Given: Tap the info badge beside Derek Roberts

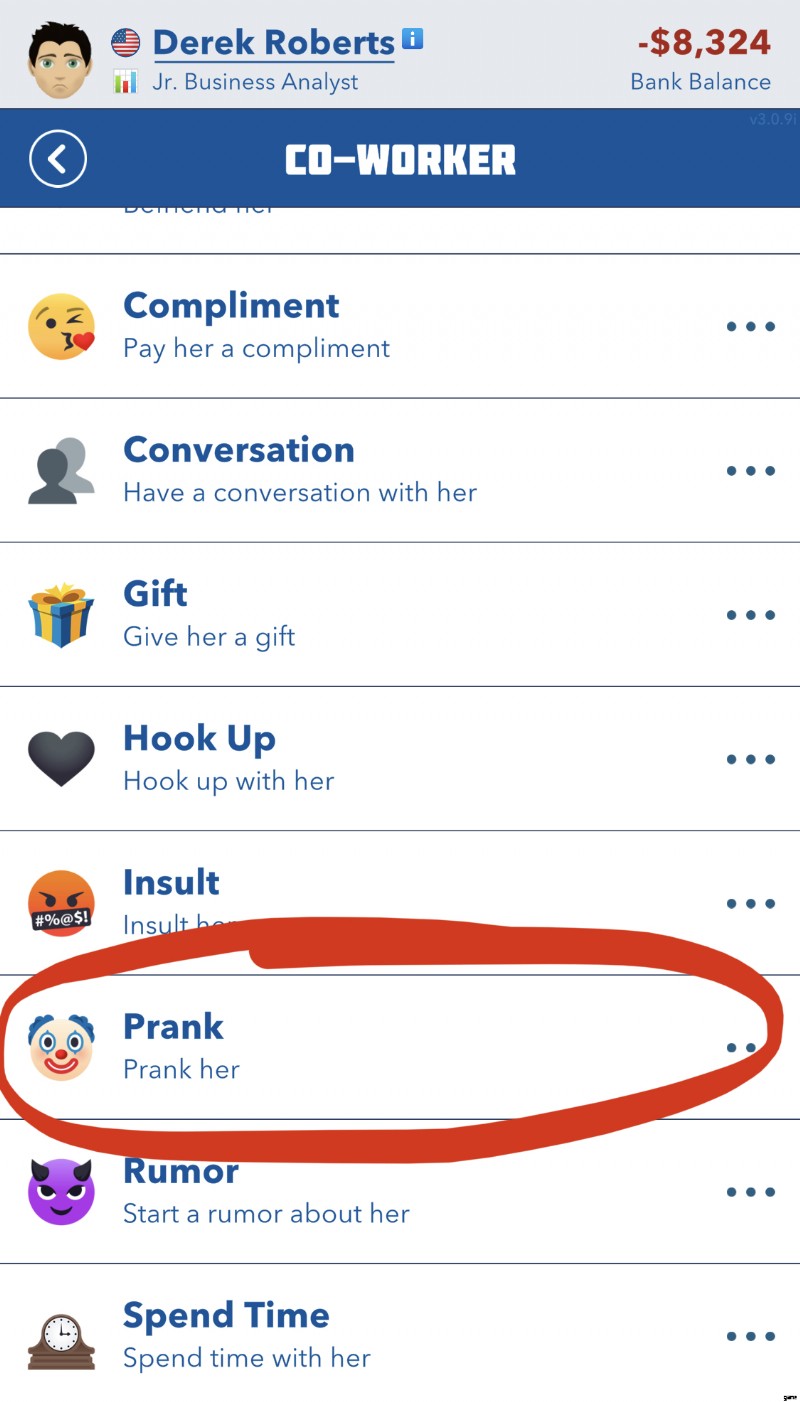Looking at the screenshot, I should pos(412,39).
